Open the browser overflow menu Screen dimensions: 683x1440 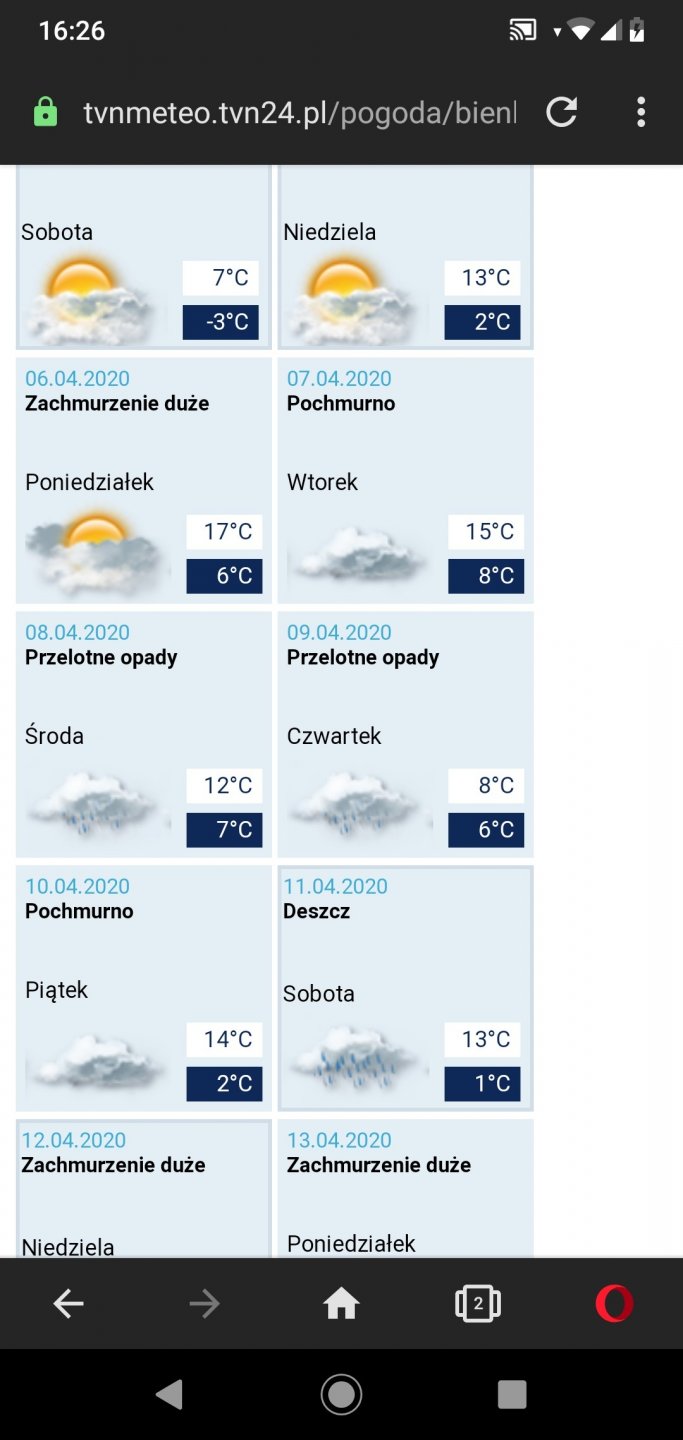point(641,112)
